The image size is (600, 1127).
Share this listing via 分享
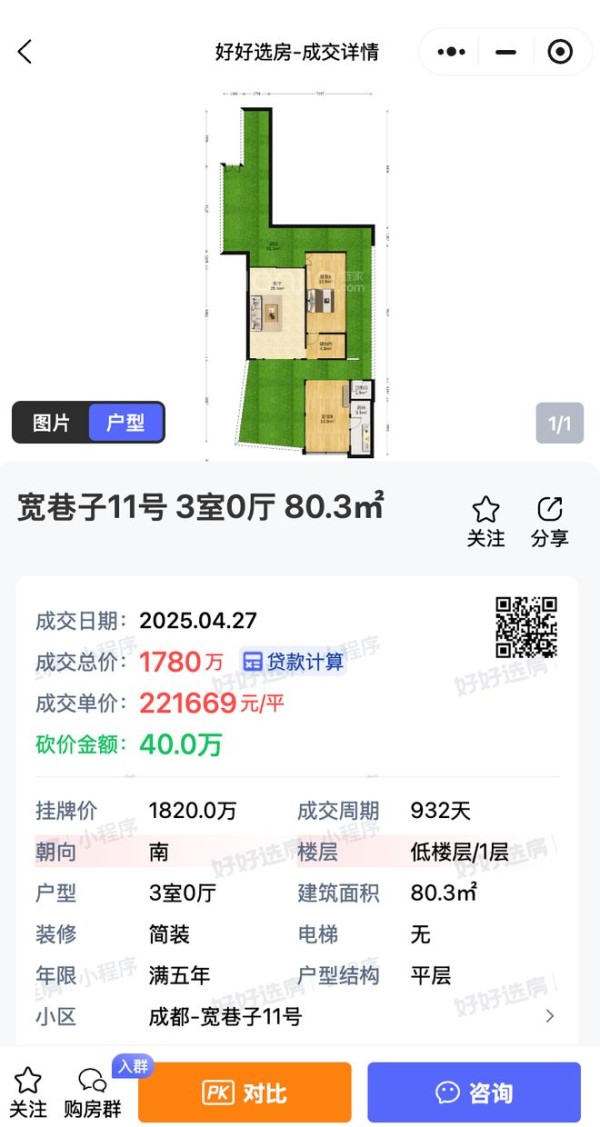[549, 521]
